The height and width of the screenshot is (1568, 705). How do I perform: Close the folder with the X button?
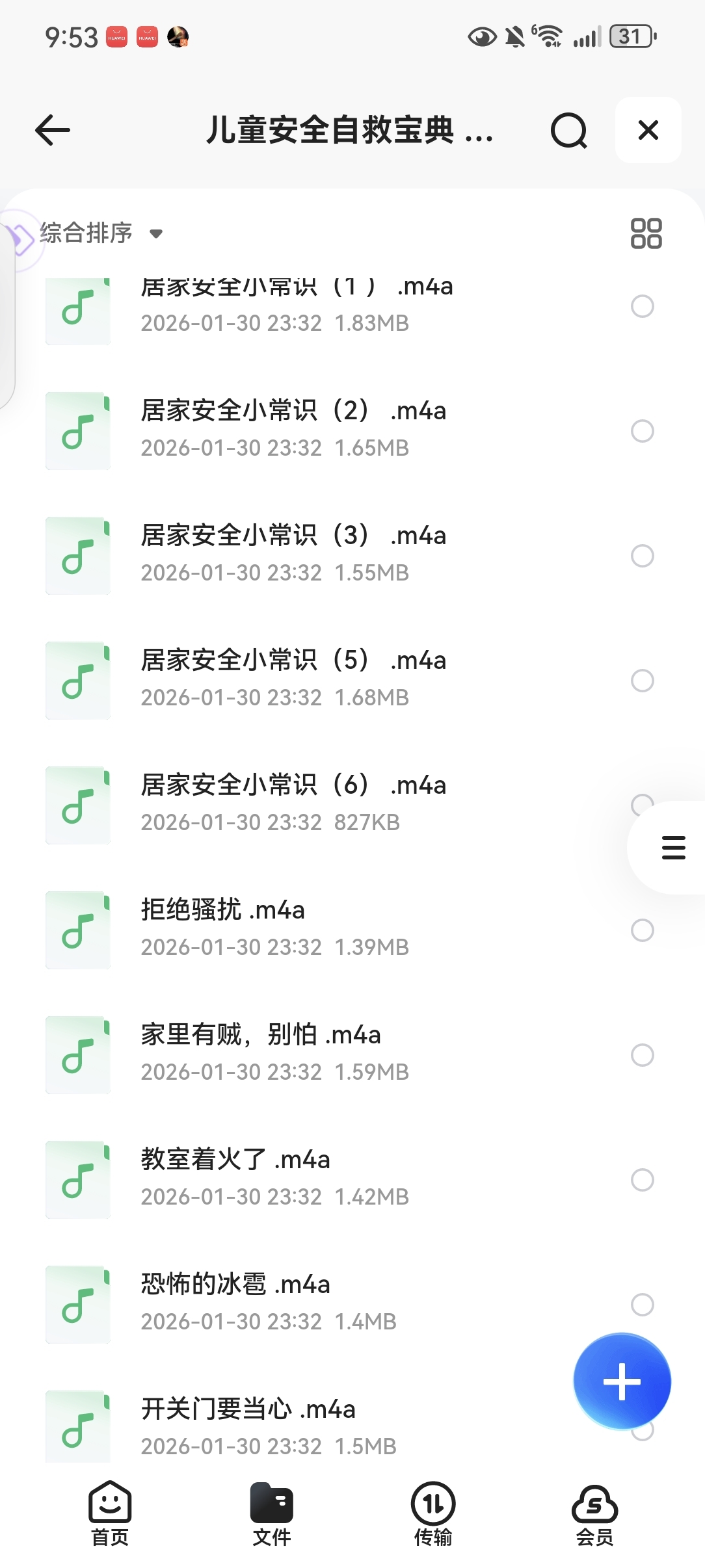[648, 130]
